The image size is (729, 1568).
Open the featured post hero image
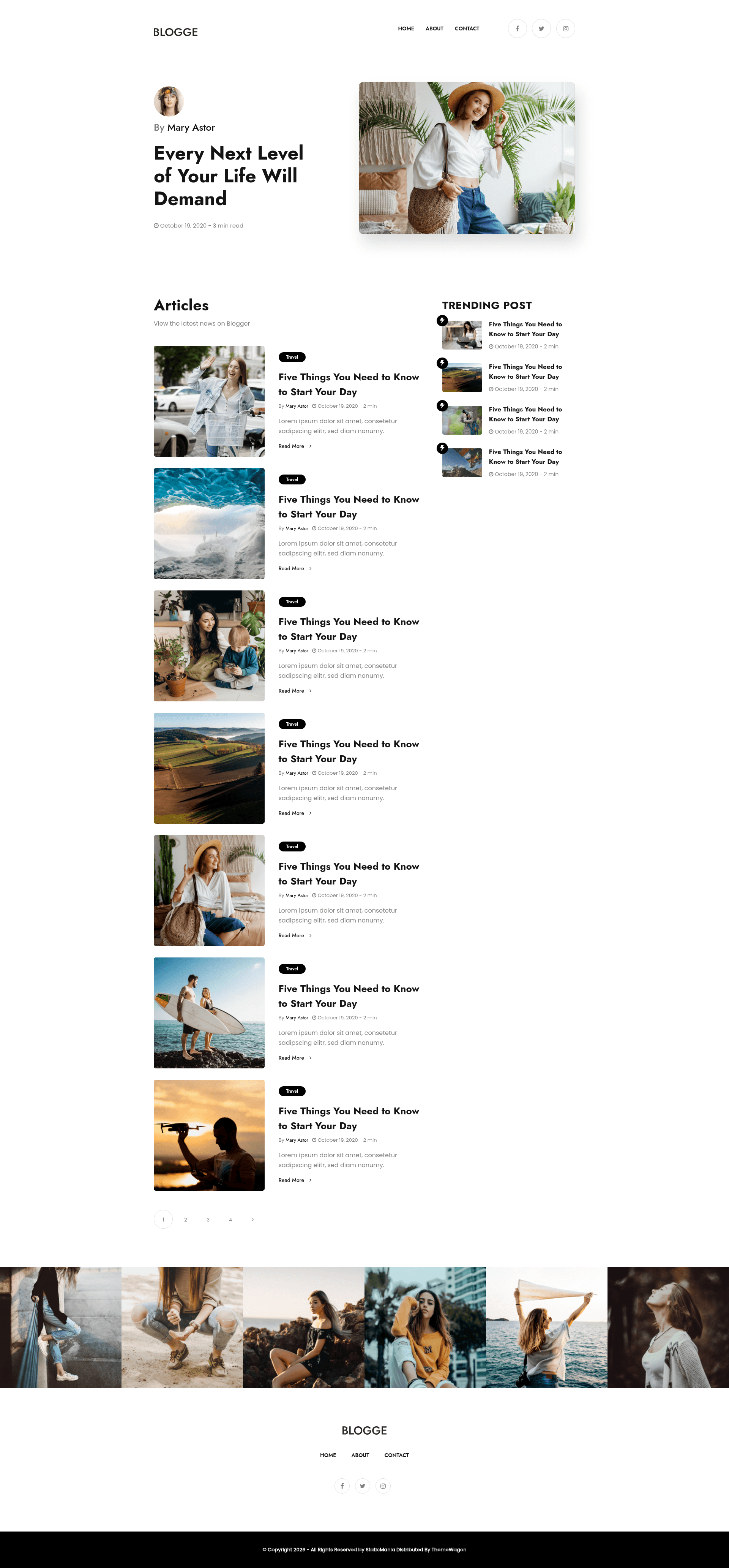[467, 158]
